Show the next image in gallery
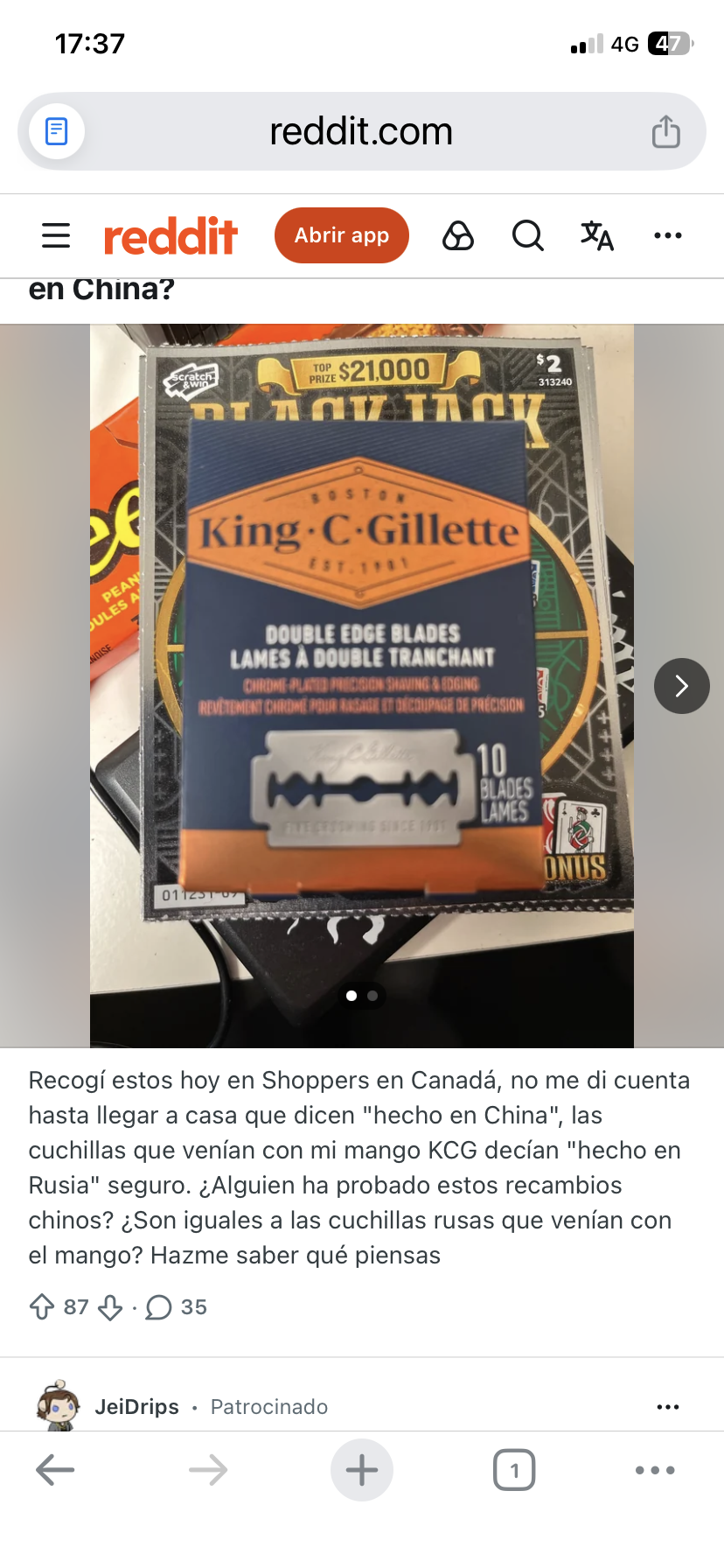The image size is (724, 1568). pyautogui.click(x=681, y=686)
